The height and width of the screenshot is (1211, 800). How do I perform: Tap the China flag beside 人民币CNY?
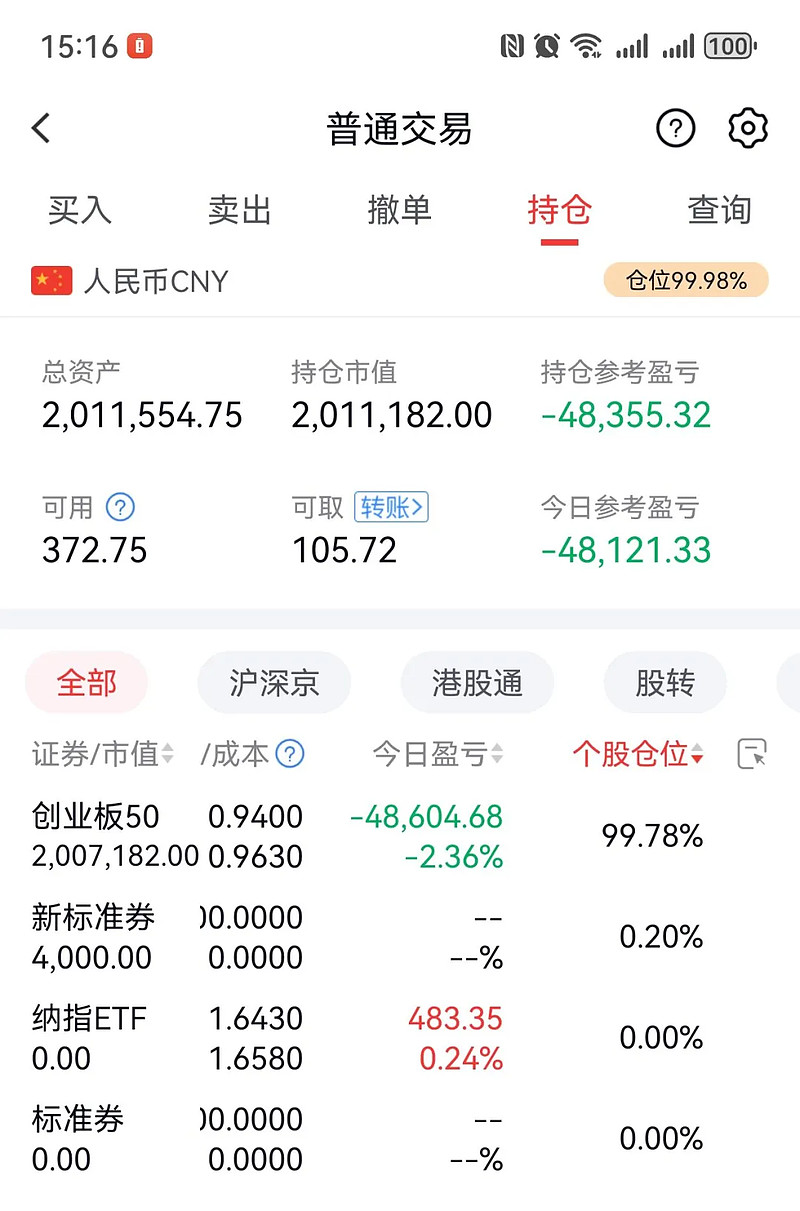51,281
